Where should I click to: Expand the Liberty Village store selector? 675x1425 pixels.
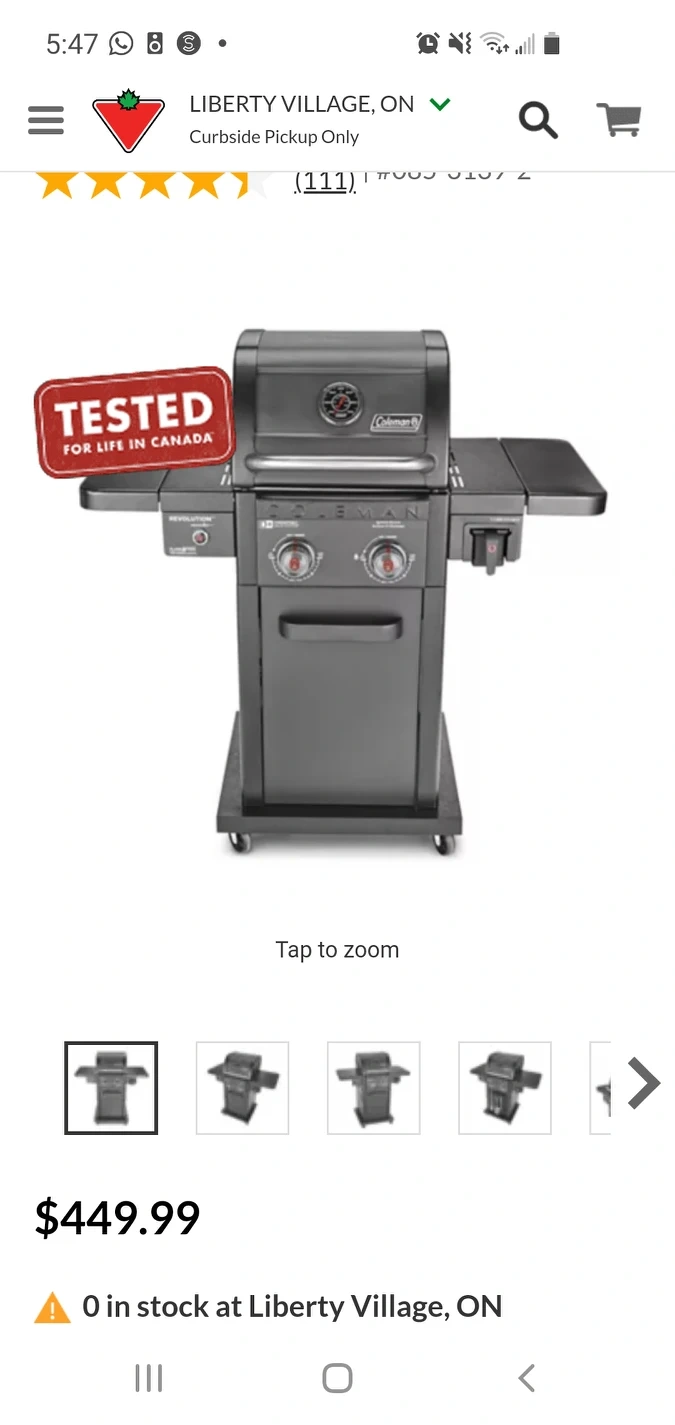439,104
